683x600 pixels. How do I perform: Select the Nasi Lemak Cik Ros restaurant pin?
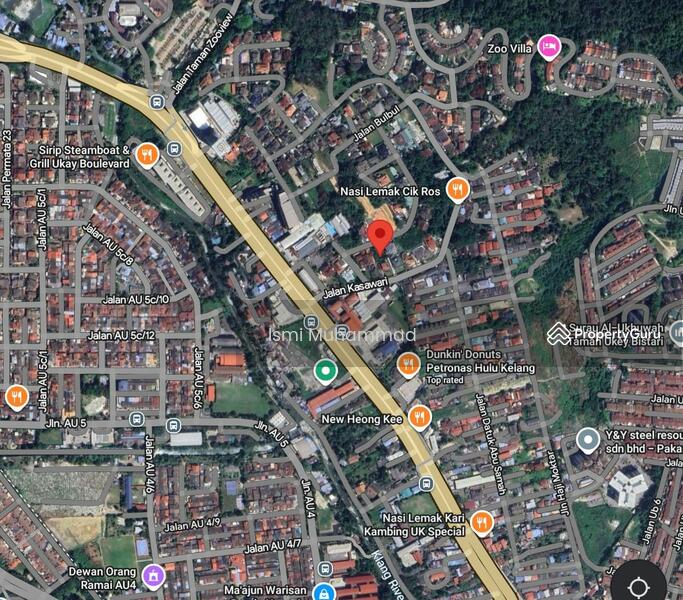pos(458,189)
